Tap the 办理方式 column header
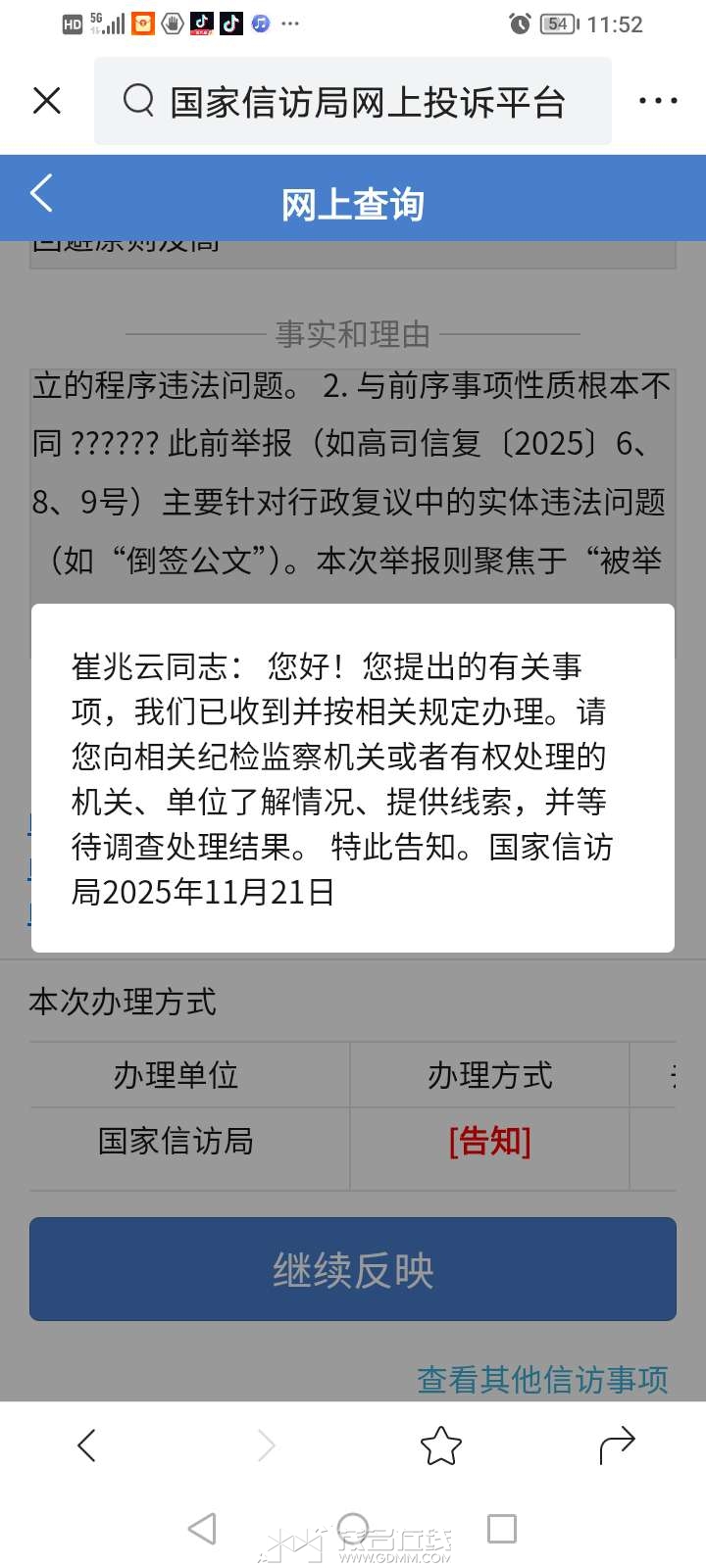 click(489, 1075)
